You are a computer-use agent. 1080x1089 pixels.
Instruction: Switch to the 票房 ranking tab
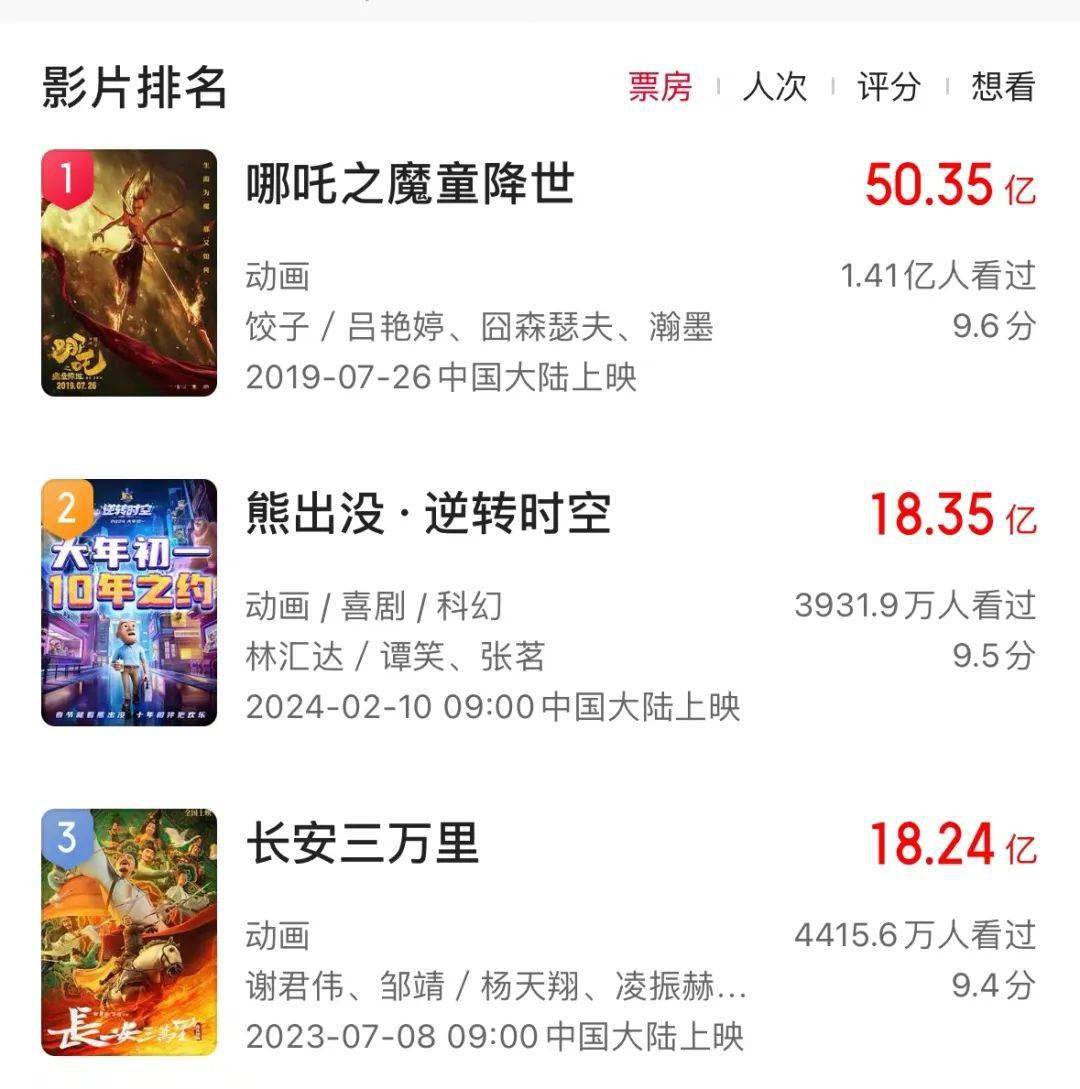pyautogui.click(x=660, y=87)
